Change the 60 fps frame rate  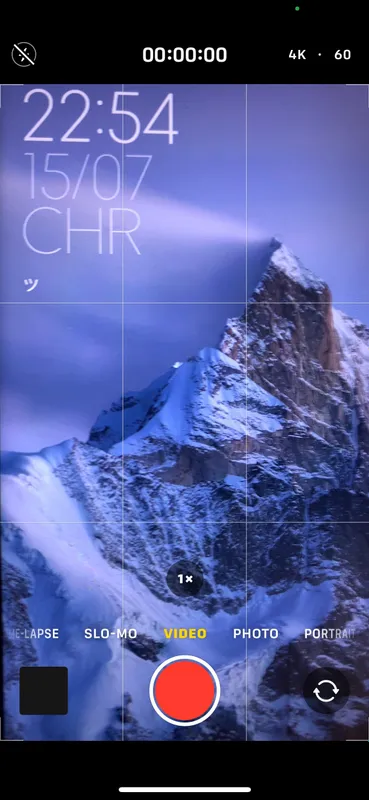tap(342, 55)
